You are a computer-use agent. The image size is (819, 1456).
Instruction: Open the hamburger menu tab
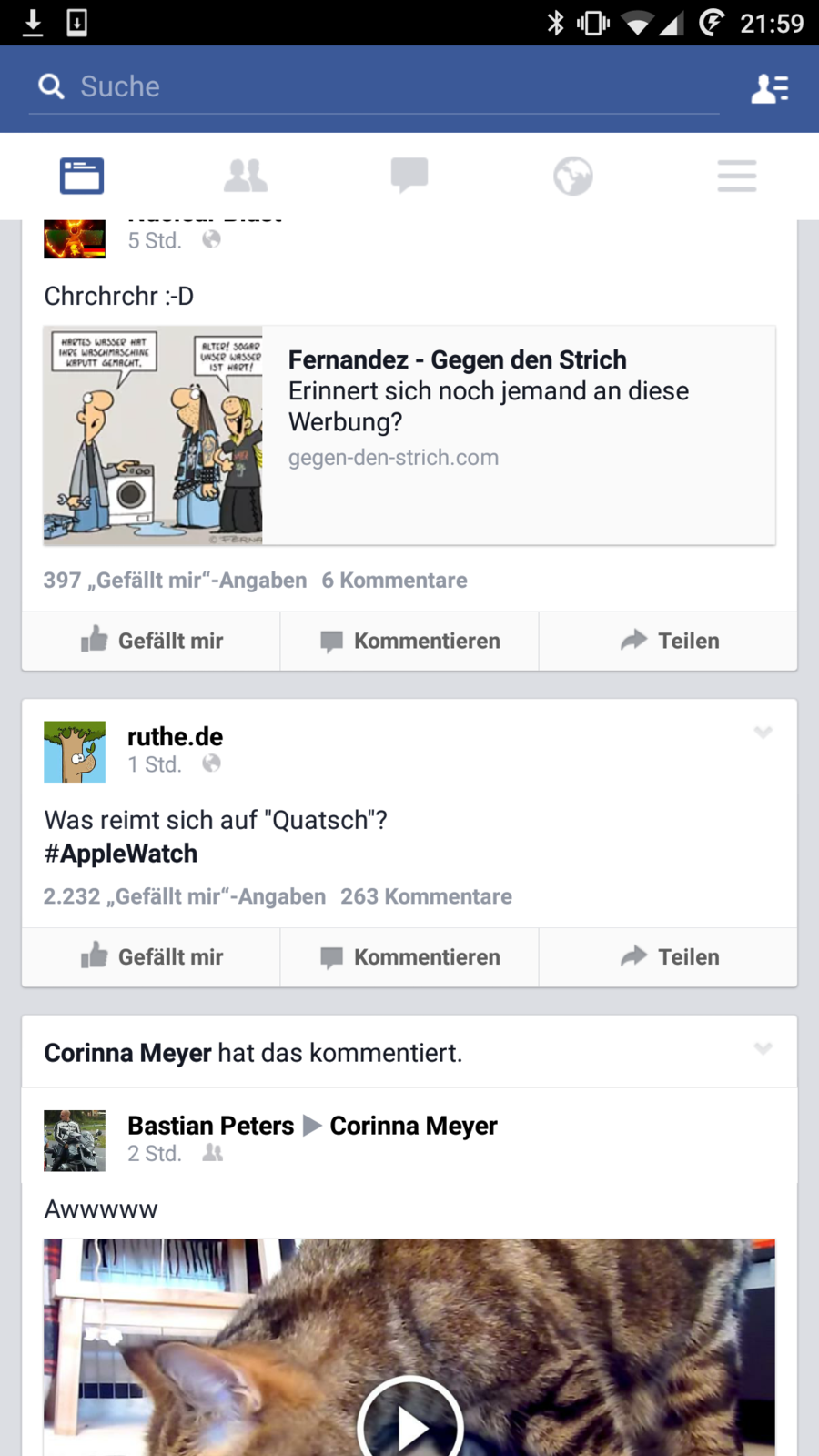click(737, 176)
